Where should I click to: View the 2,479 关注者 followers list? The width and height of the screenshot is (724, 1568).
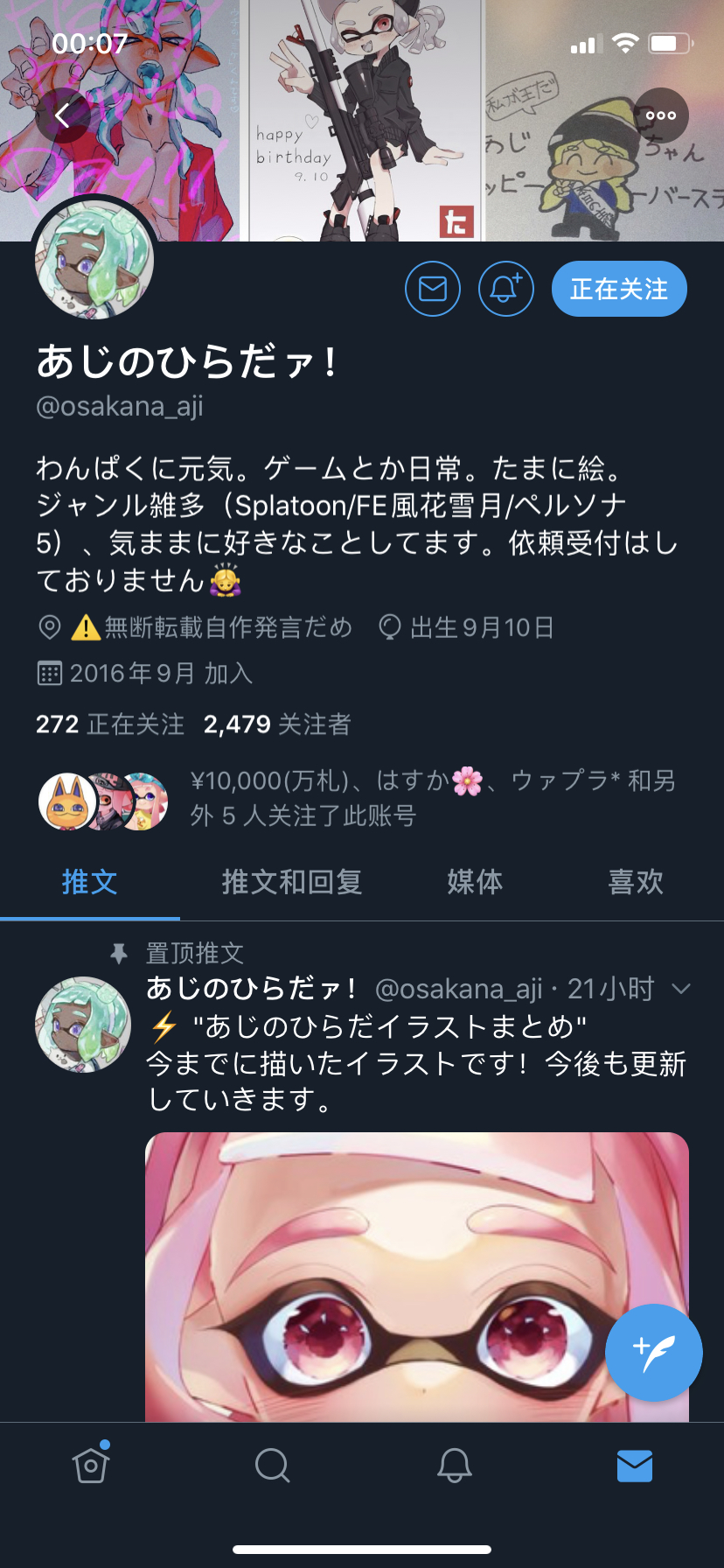(277, 724)
